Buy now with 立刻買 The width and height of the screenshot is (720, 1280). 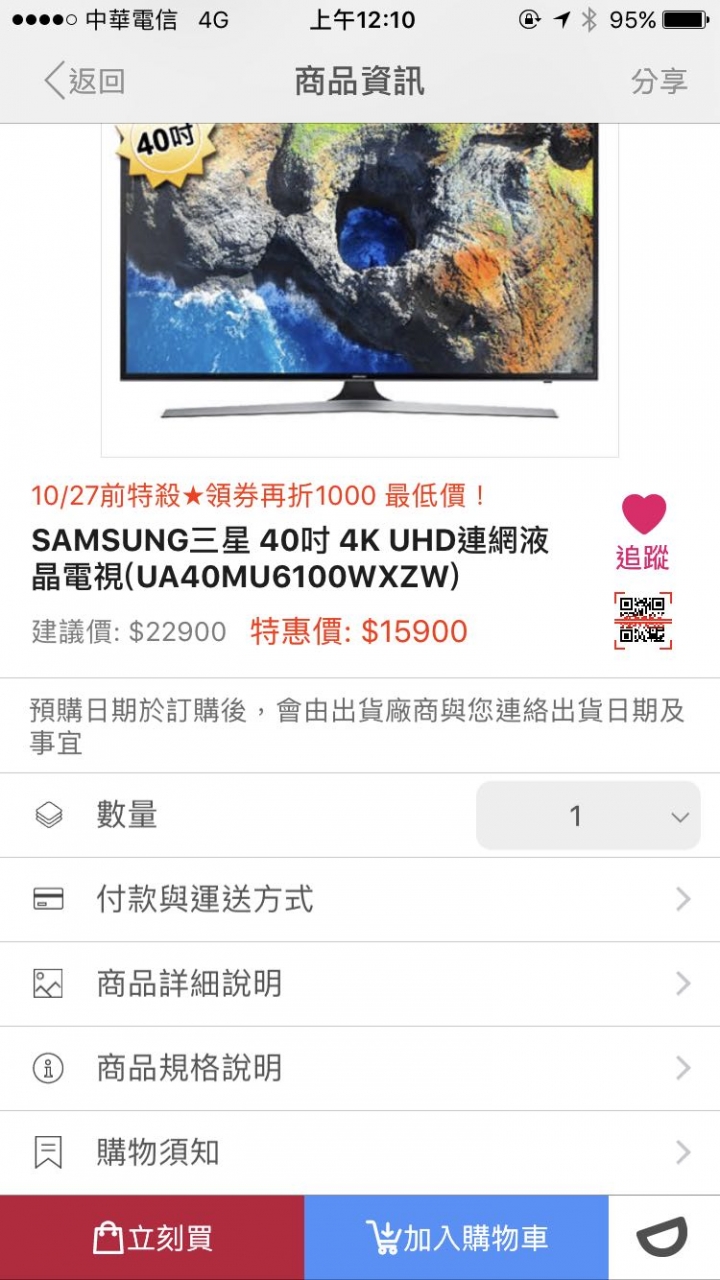point(152,1238)
